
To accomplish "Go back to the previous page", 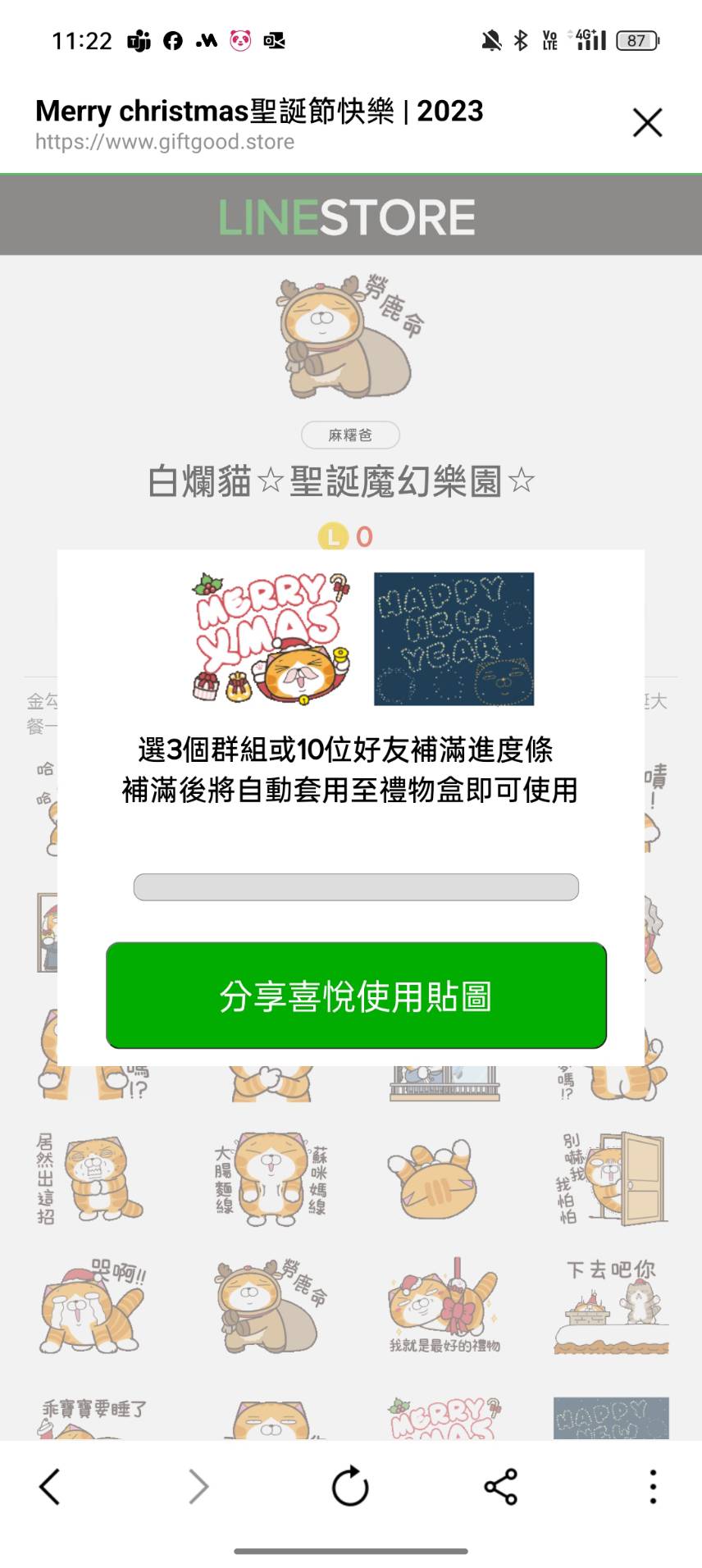I will [50, 1486].
